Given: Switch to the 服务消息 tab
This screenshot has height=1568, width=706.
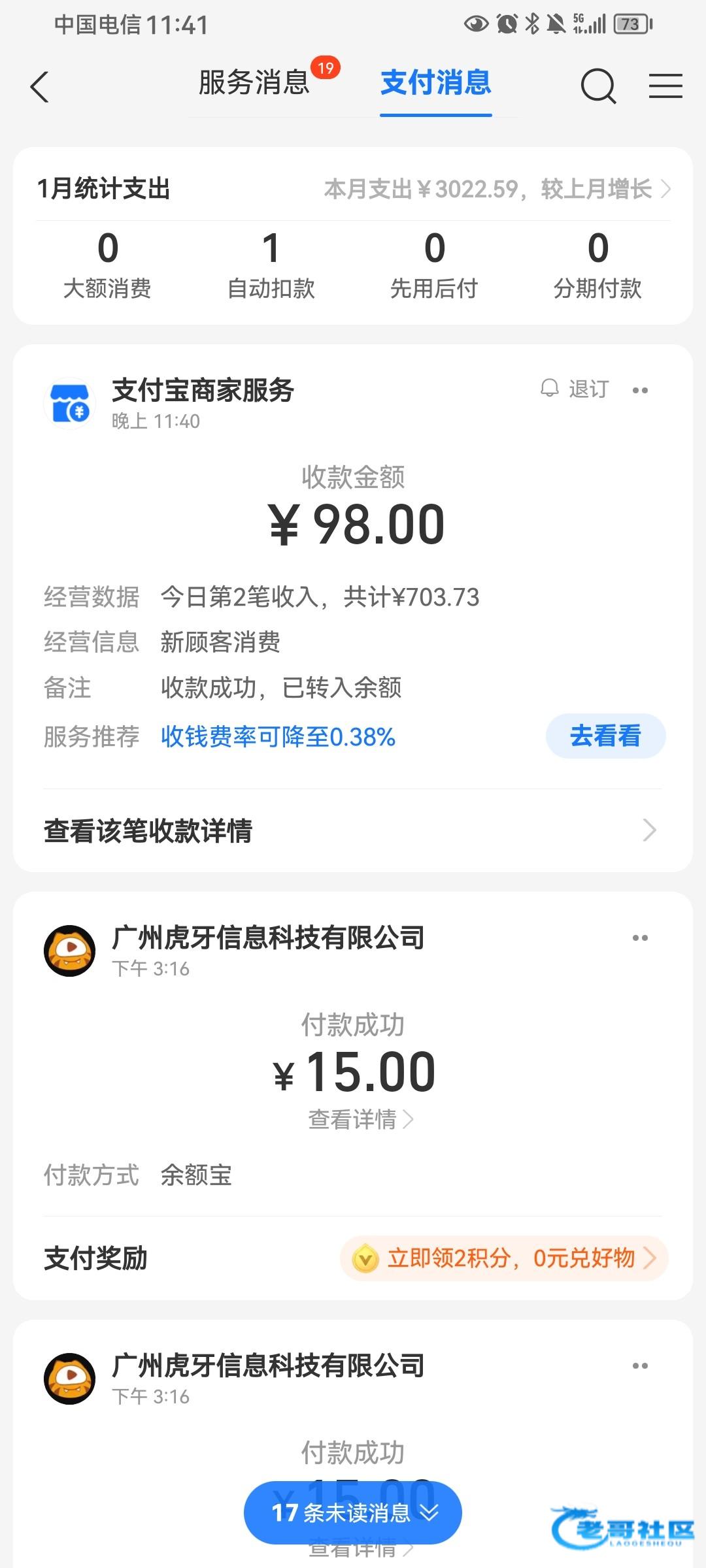Looking at the screenshot, I should (x=254, y=83).
